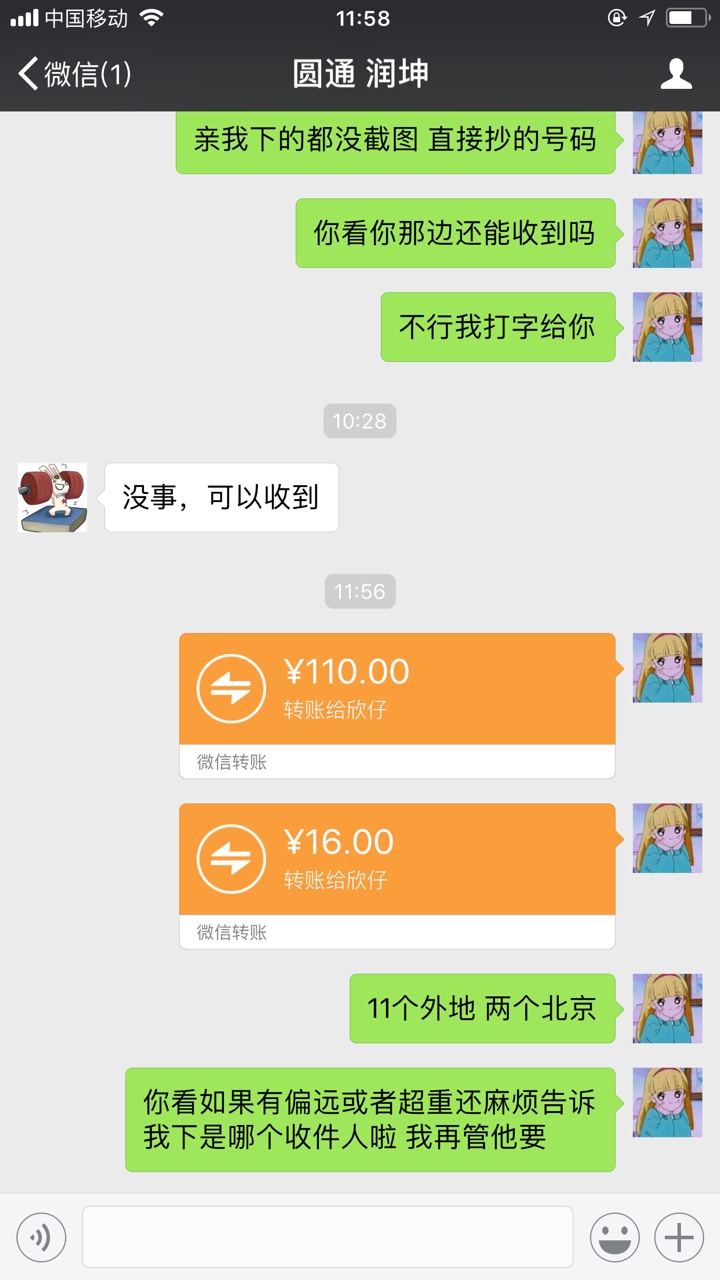Switch to voice input mode
This screenshot has height=1280, width=720.
tap(41, 1238)
